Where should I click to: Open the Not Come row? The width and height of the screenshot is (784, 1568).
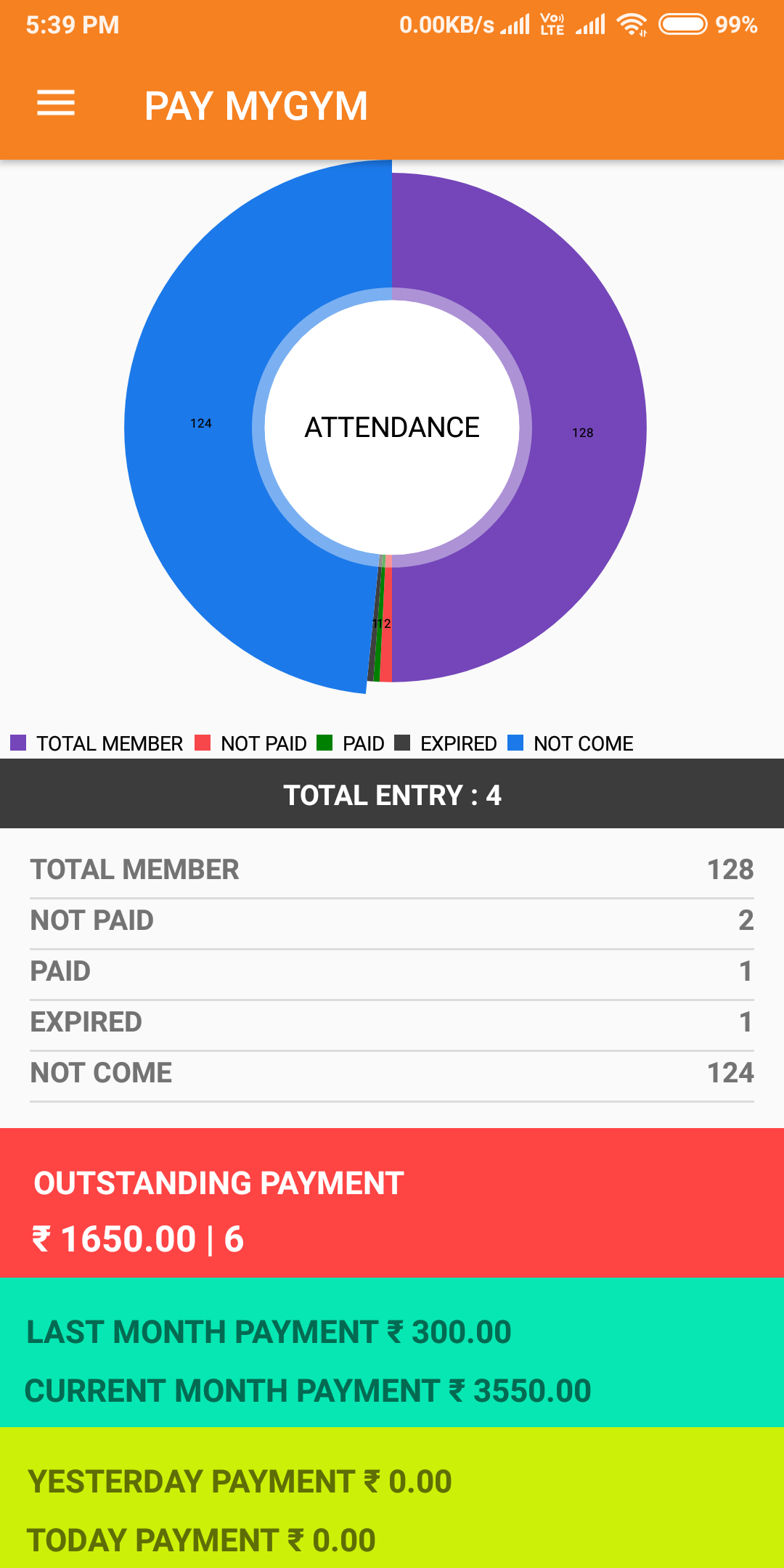(x=392, y=1073)
